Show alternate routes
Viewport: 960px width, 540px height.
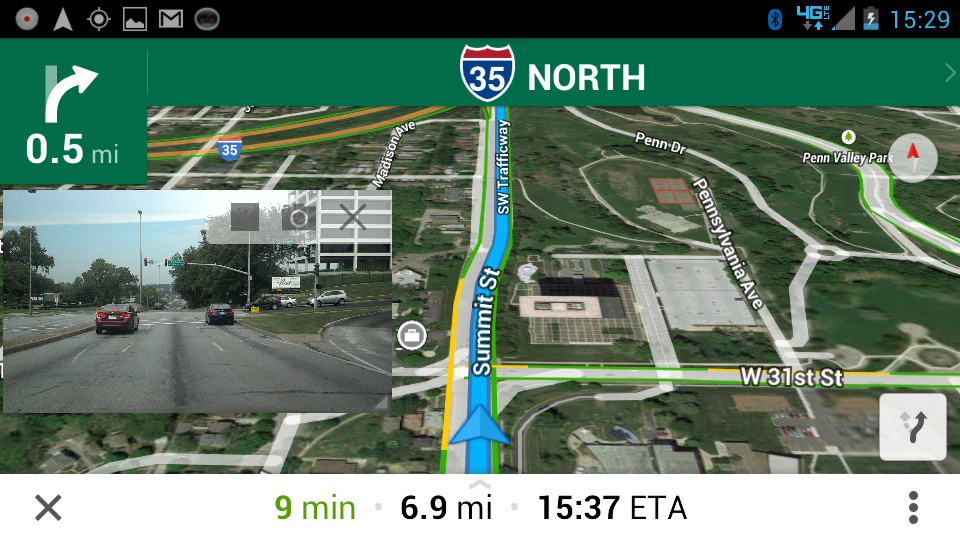click(x=912, y=427)
